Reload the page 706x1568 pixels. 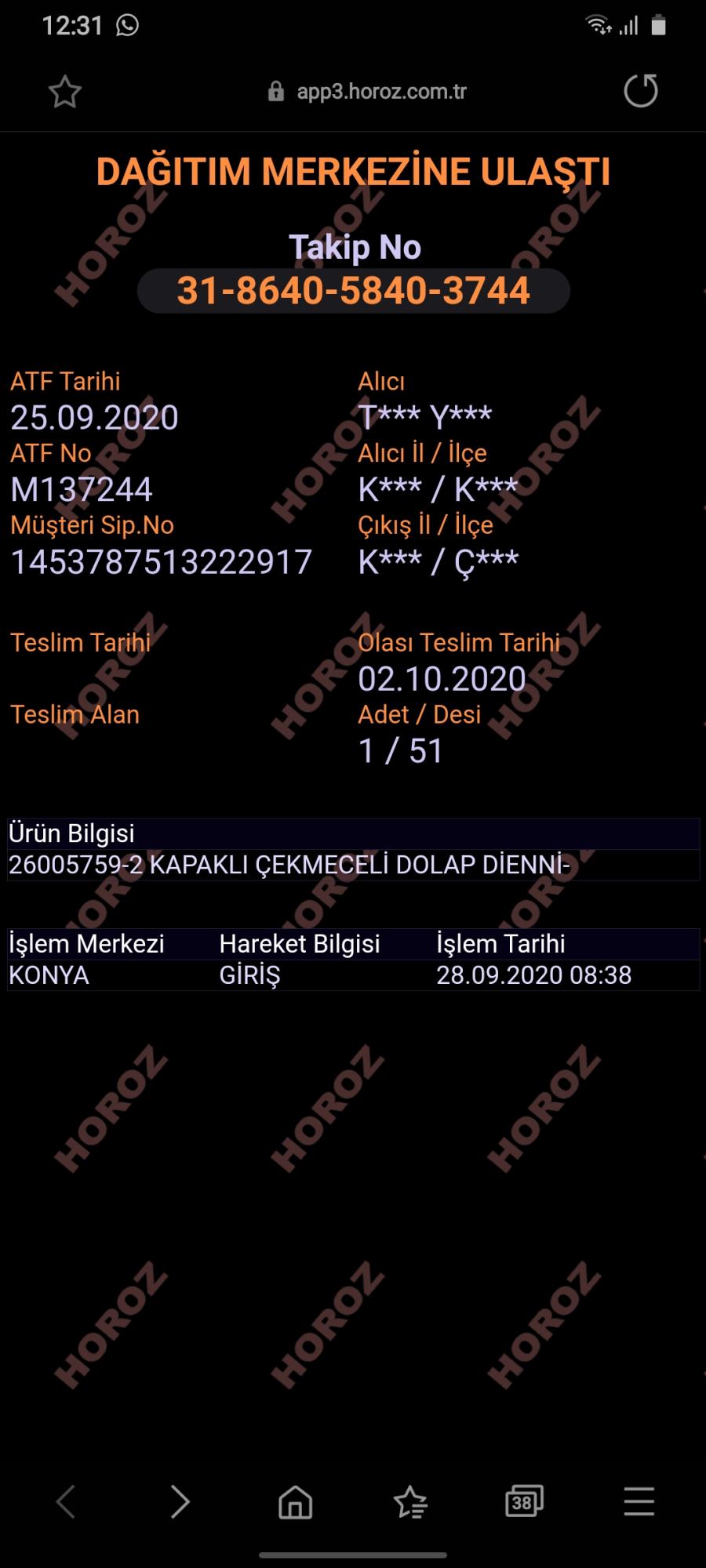click(640, 91)
